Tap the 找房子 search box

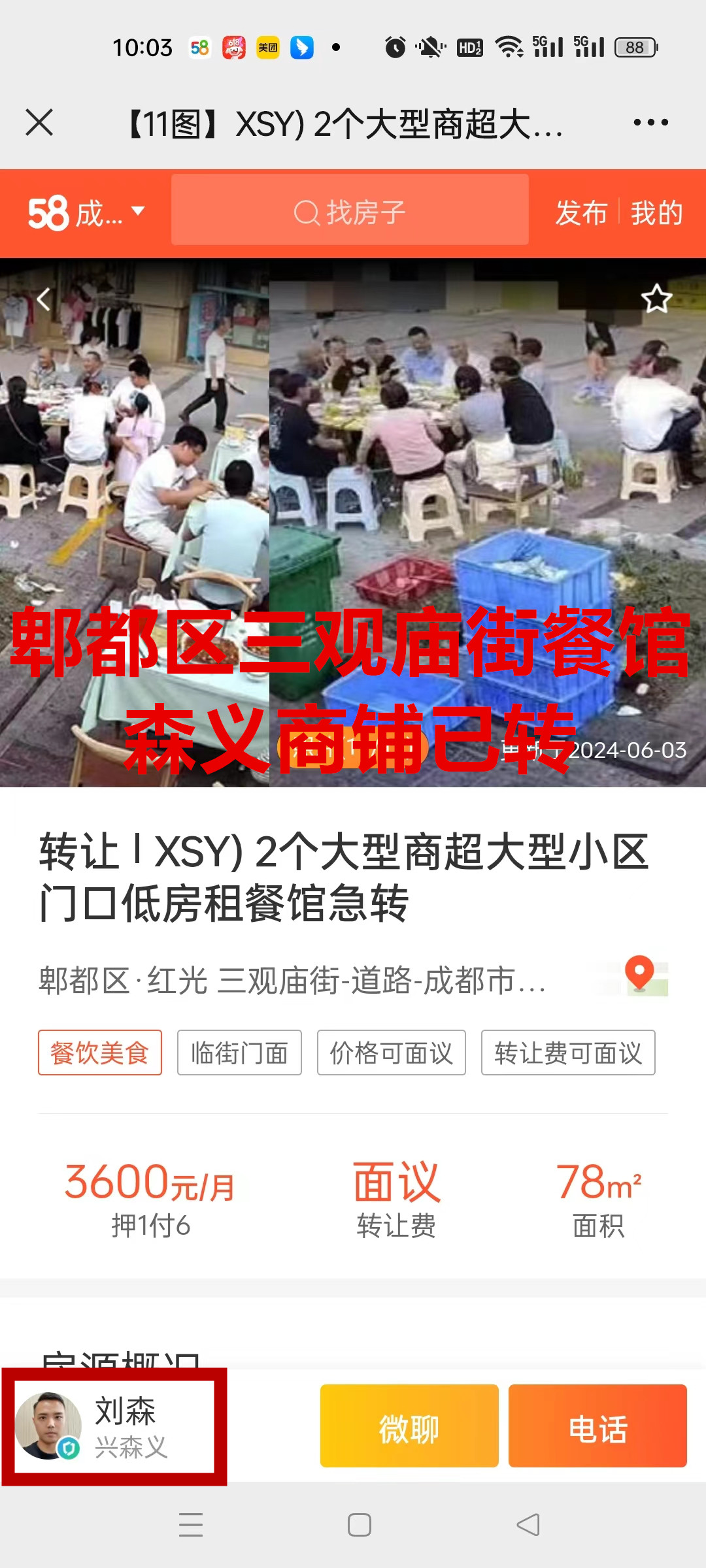point(350,212)
